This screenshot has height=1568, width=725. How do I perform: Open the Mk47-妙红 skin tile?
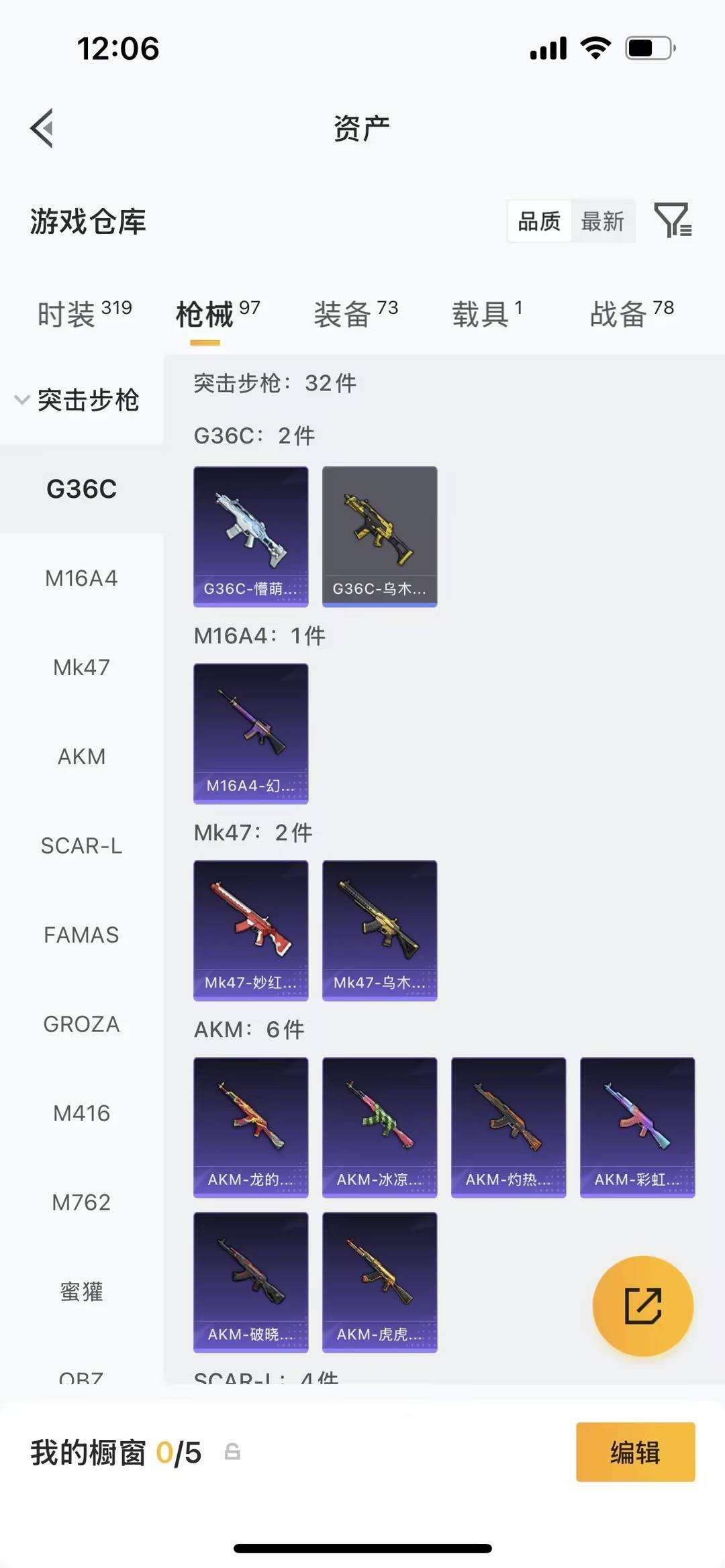tap(250, 930)
